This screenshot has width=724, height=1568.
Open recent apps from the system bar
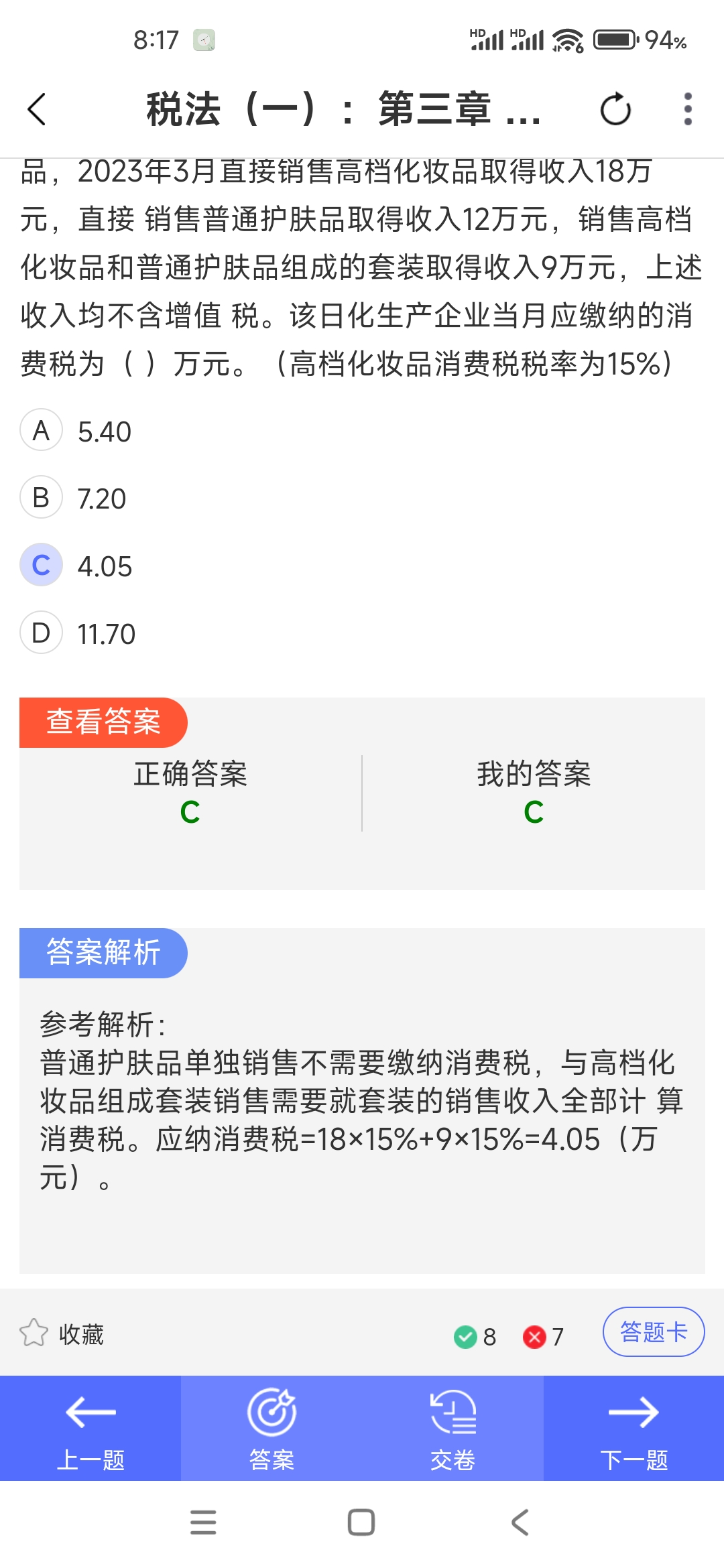pos(203,1522)
